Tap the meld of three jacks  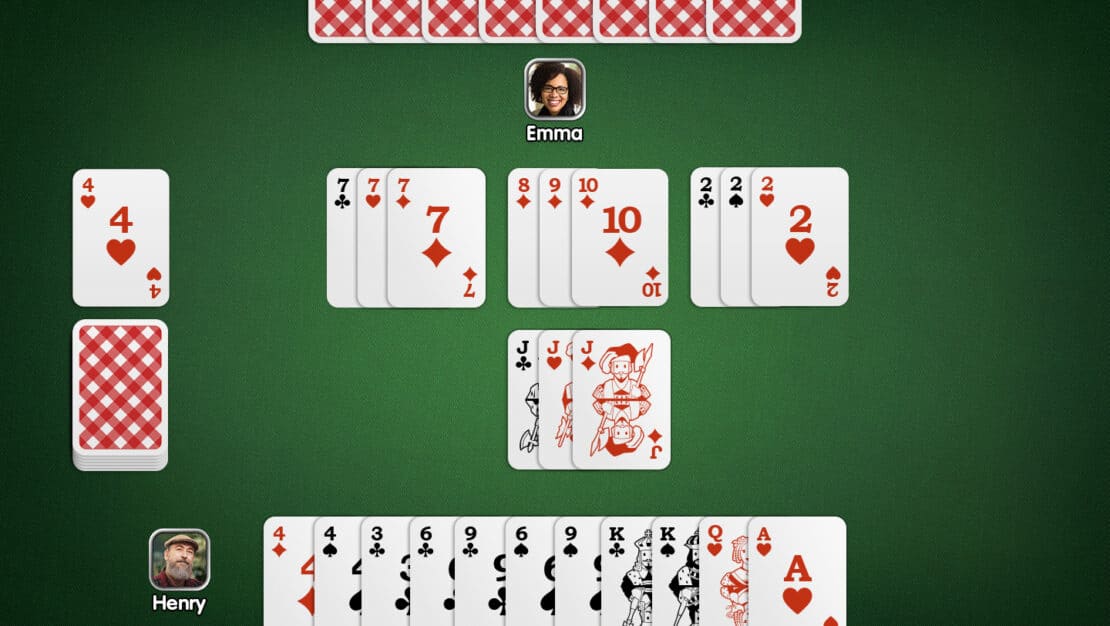point(589,399)
